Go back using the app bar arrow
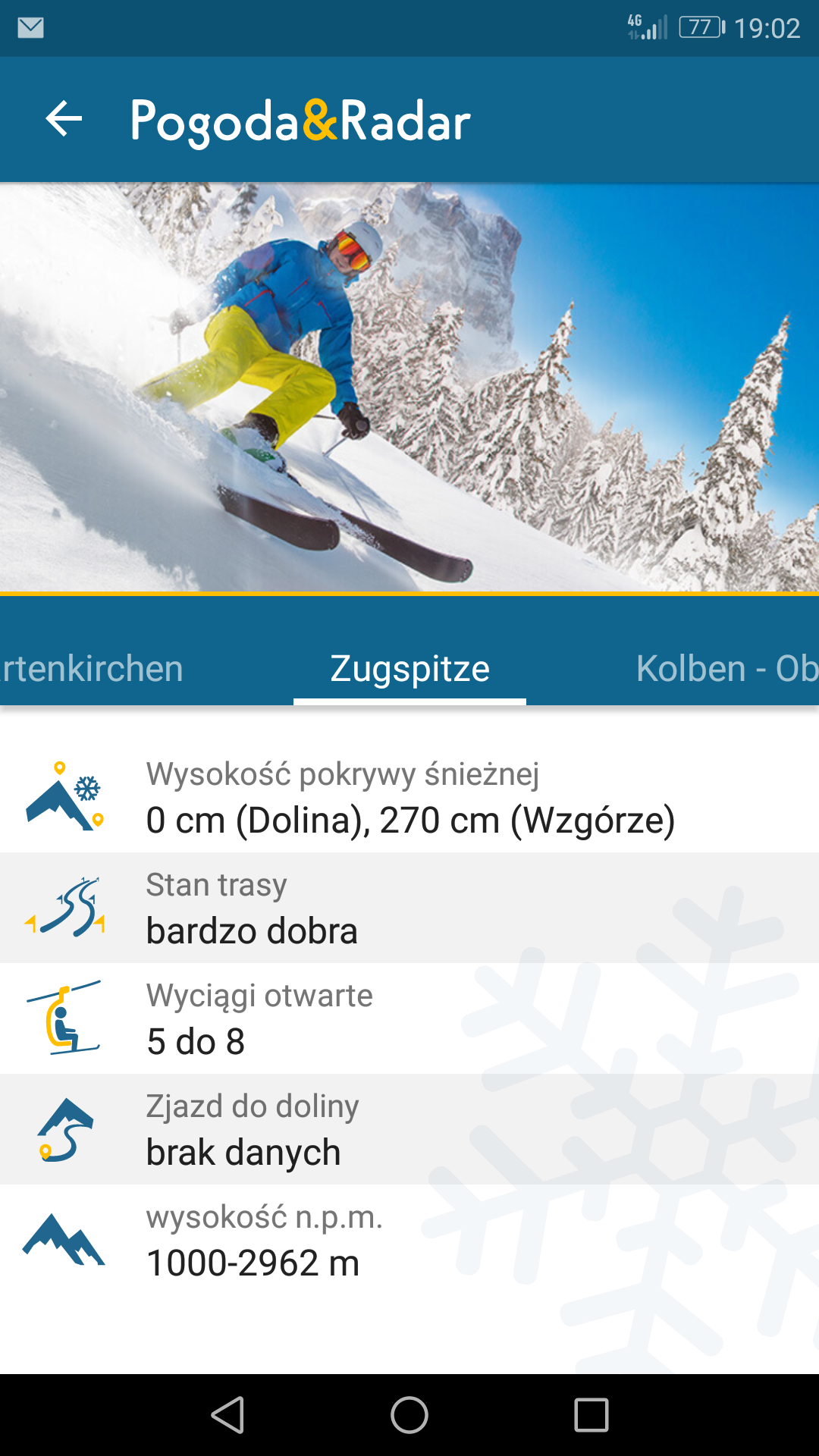The image size is (819, 1456). tap(64, 119)
